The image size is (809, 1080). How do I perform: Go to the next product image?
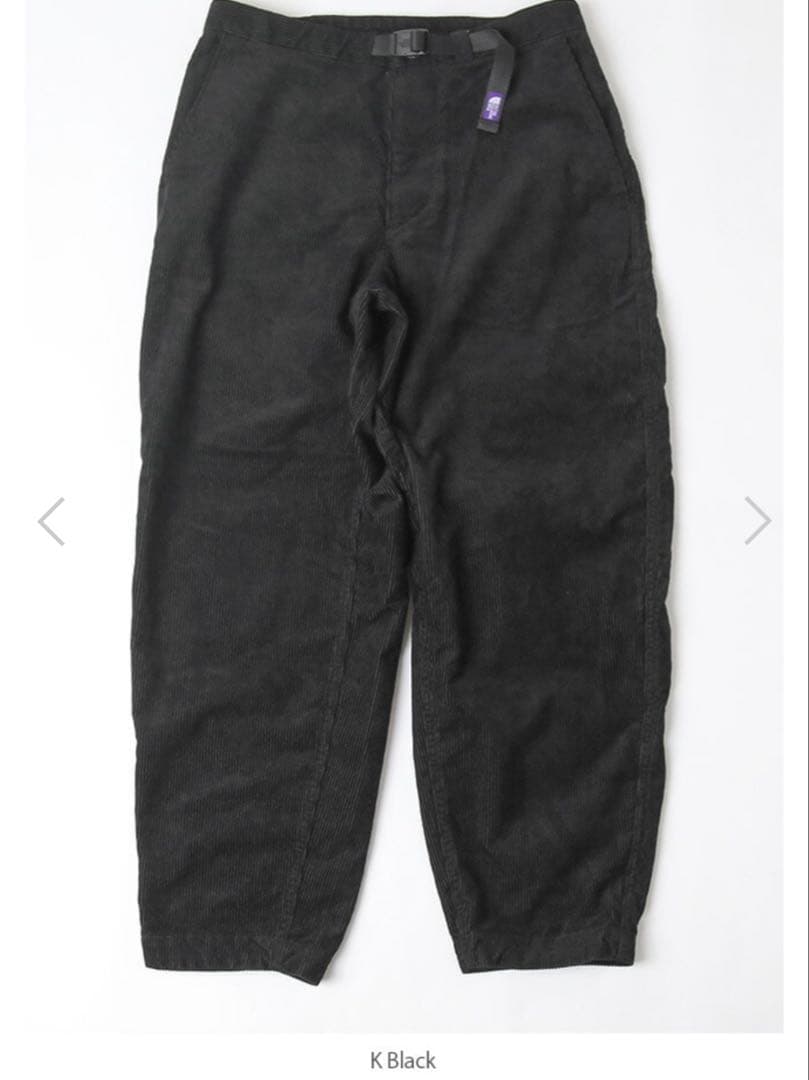pyautogui.click(x=757, y=521)
